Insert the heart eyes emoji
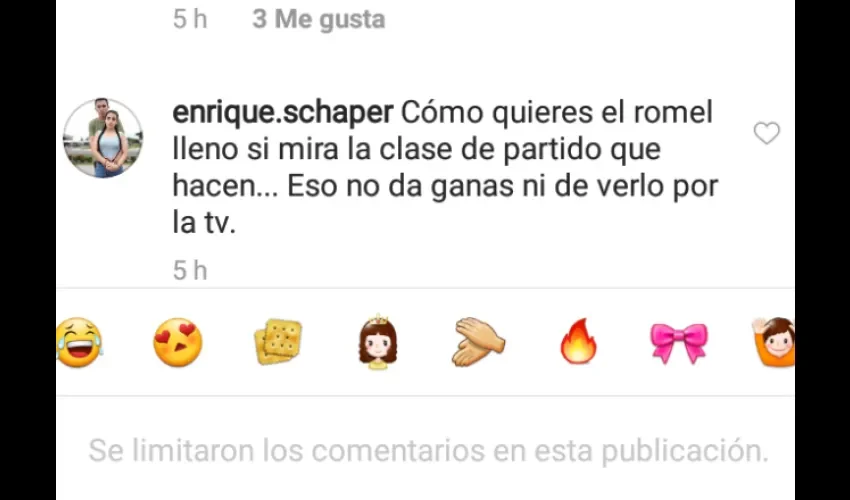850x500 pixels. [x=178, y=343]
